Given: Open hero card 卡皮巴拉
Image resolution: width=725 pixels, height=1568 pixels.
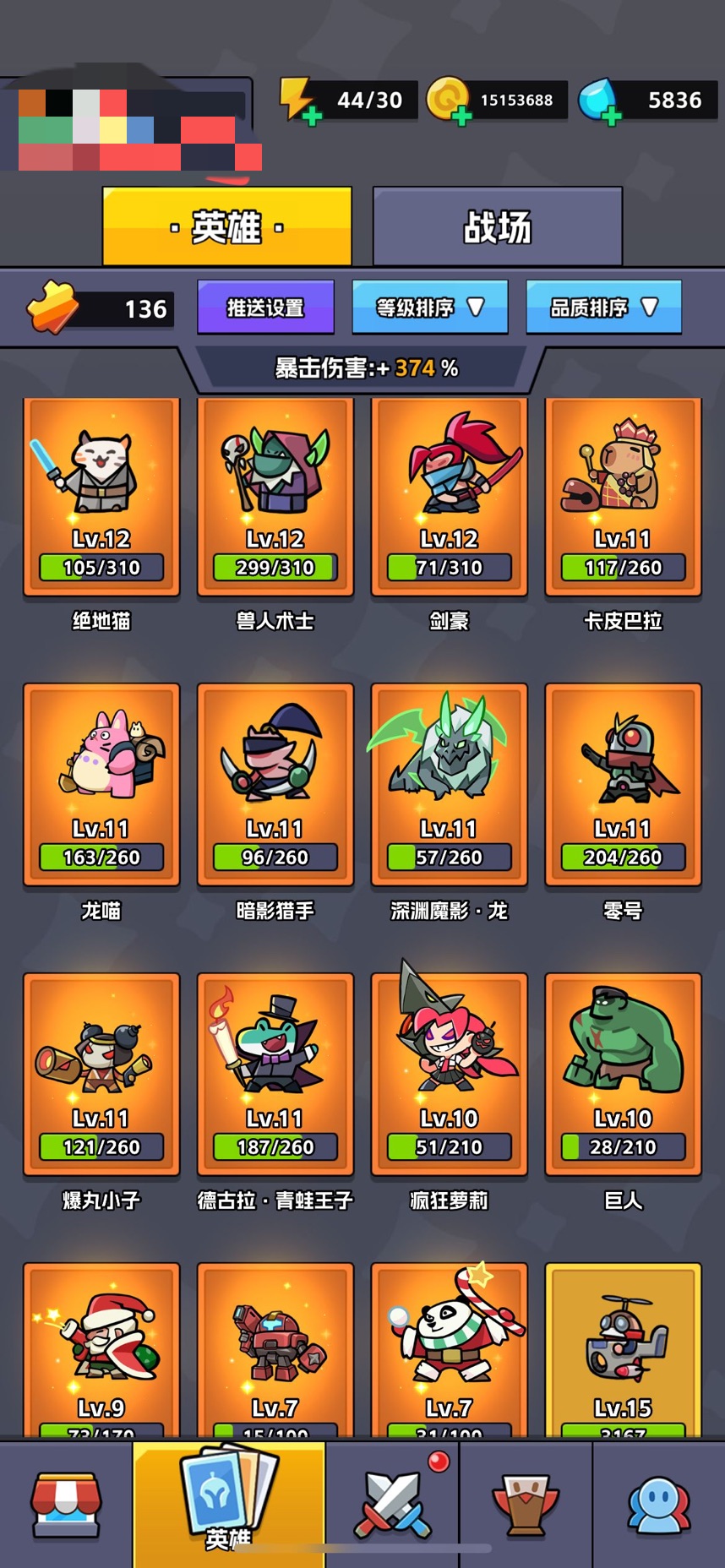Looking at the screenshot, I should [x=623, y=497].
